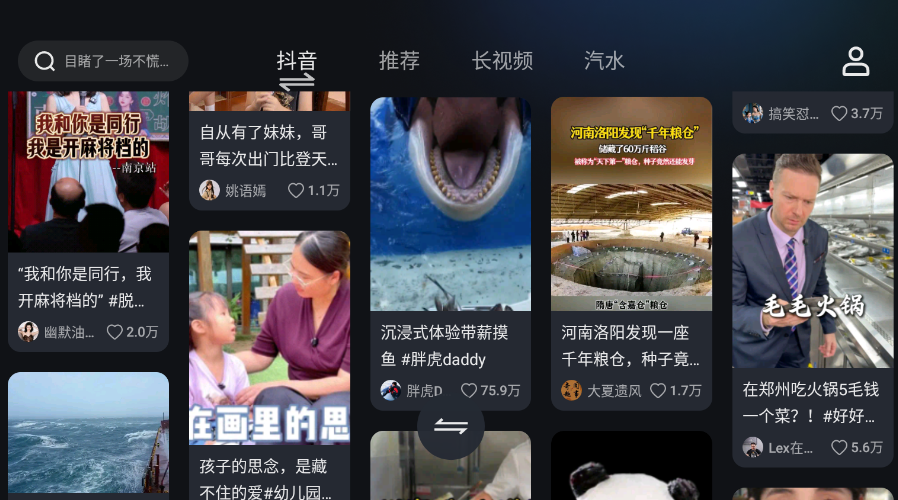
Task: Open the 汽水 tab
Action: coord(604,61)
